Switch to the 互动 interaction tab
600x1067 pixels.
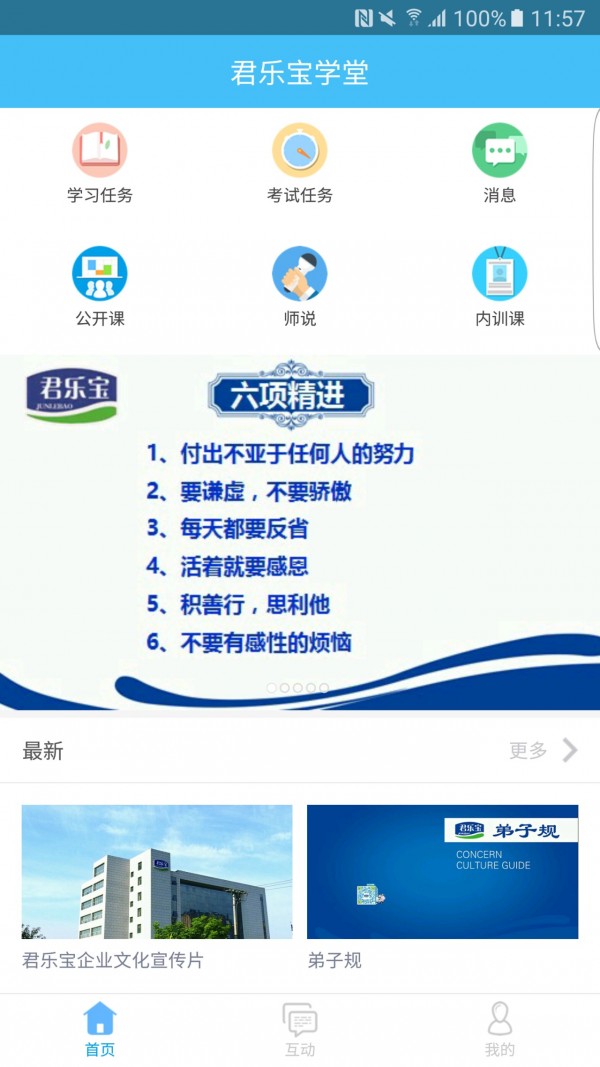click(x=300, y=1030)
